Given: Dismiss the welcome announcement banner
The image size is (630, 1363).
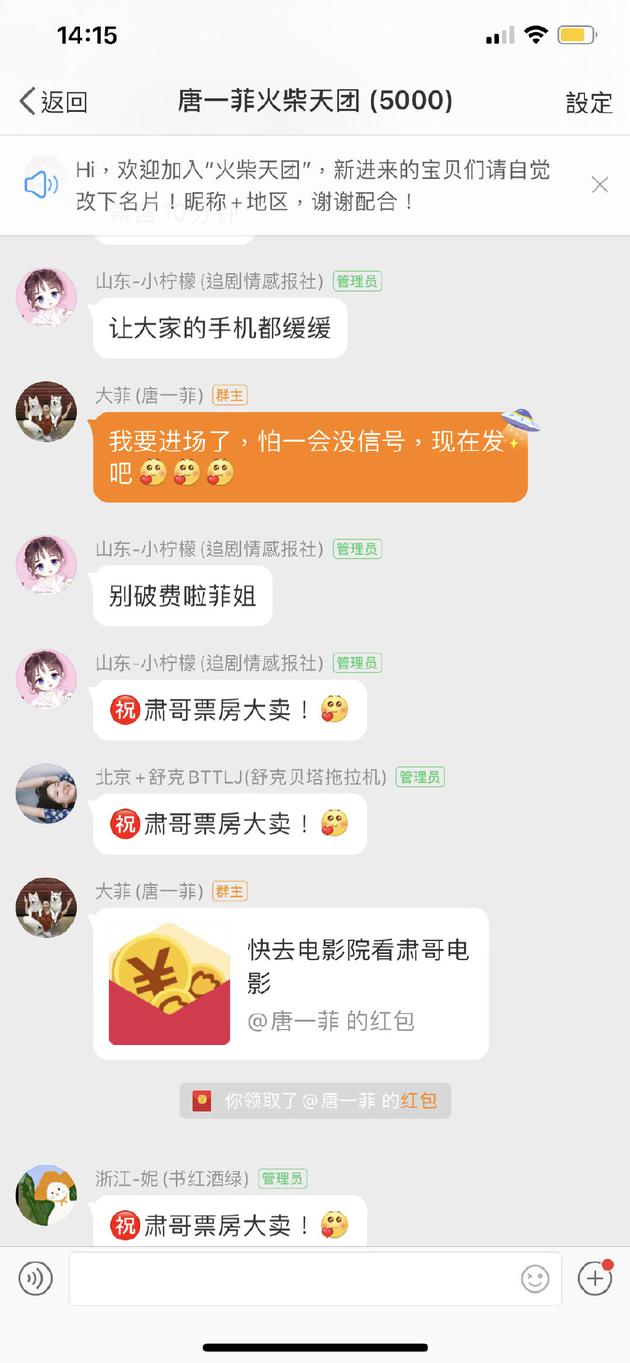Looking at the screenshot, I should coord(599,184).
